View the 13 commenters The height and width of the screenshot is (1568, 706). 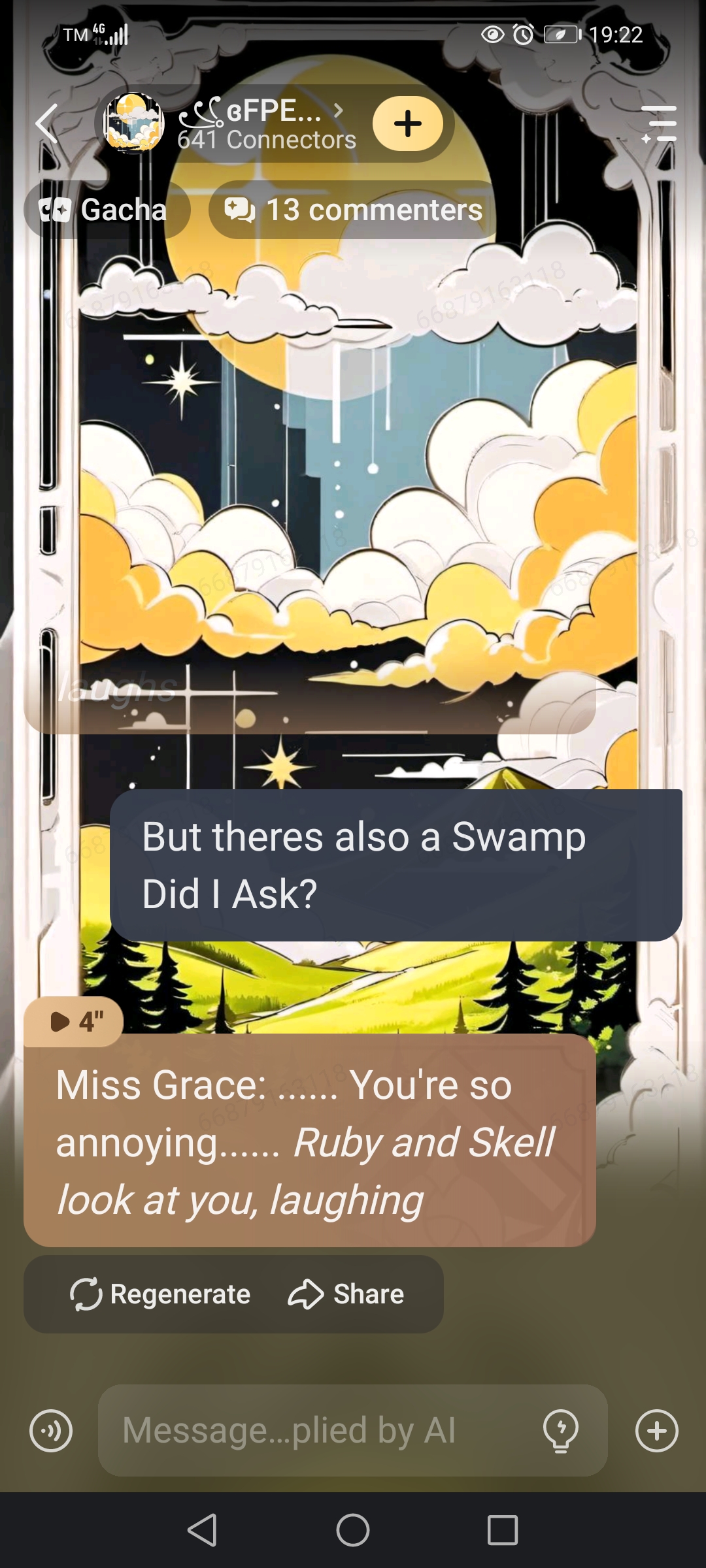pyautogui.click(x=354, y=210)
